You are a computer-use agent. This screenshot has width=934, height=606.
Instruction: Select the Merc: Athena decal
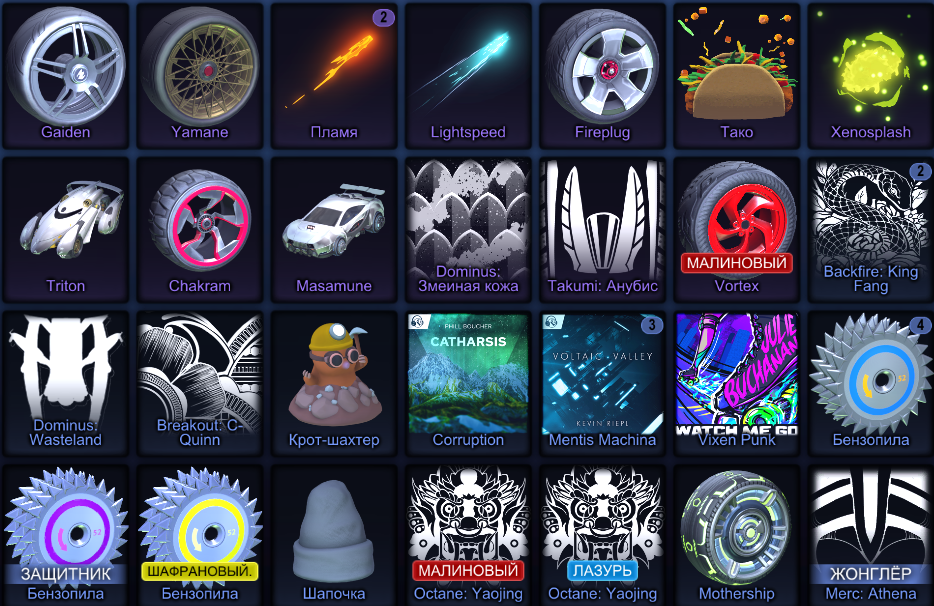(x=870, y=534)
